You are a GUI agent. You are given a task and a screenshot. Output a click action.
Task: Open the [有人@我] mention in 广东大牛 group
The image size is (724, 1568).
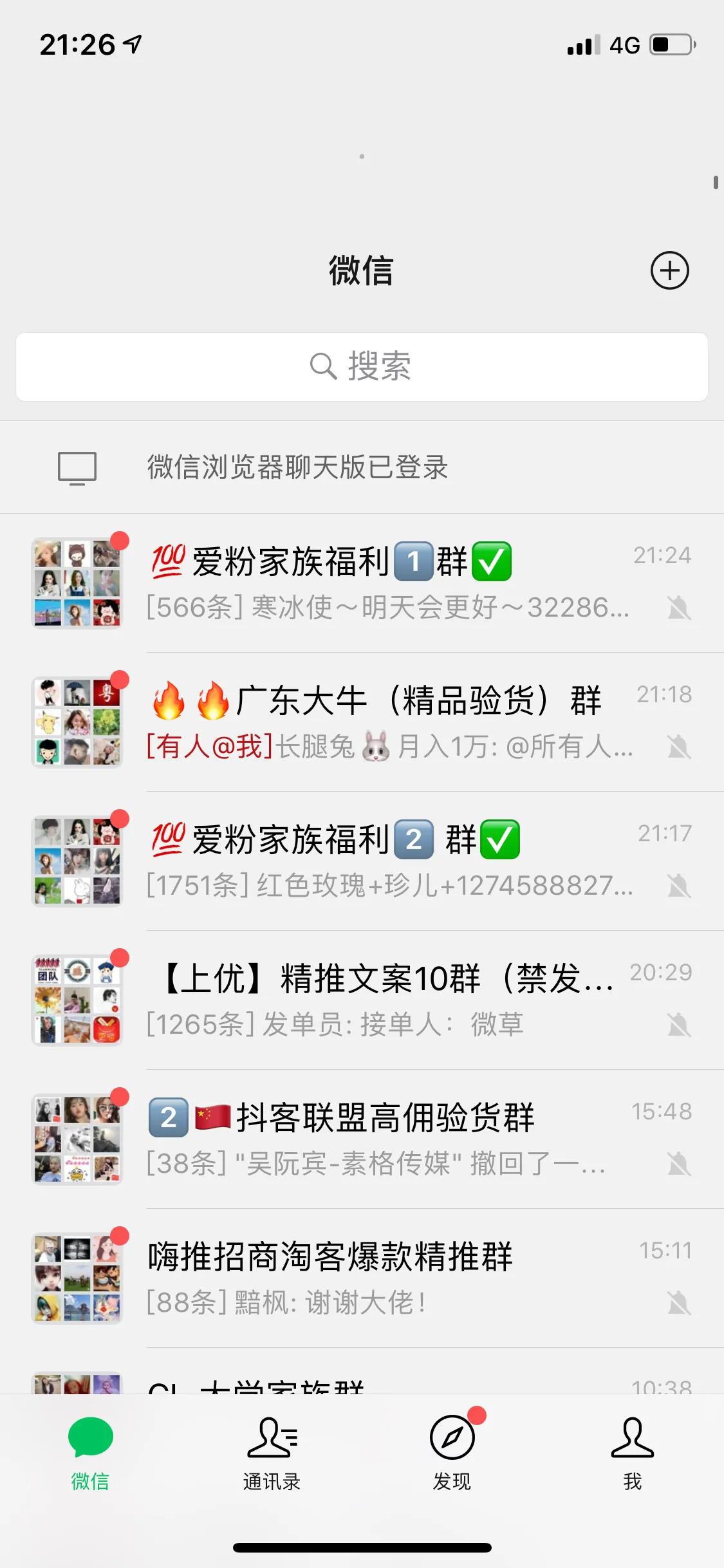point(207,748)
